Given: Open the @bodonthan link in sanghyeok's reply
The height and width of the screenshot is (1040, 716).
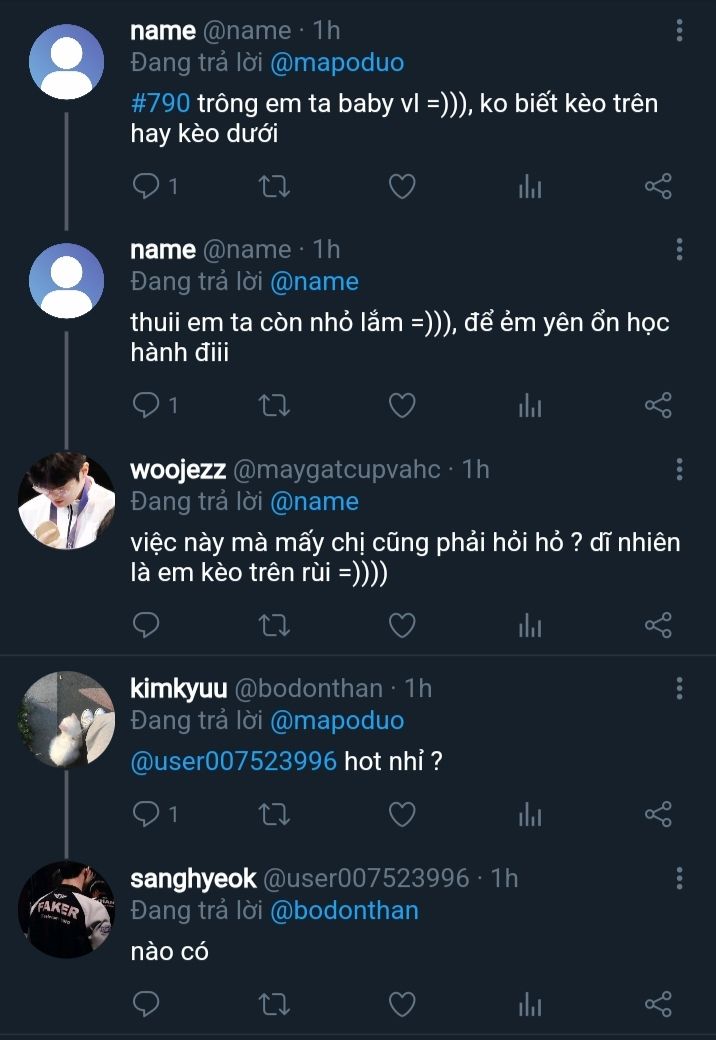Looking at the screenshot, I should point(344,910).
